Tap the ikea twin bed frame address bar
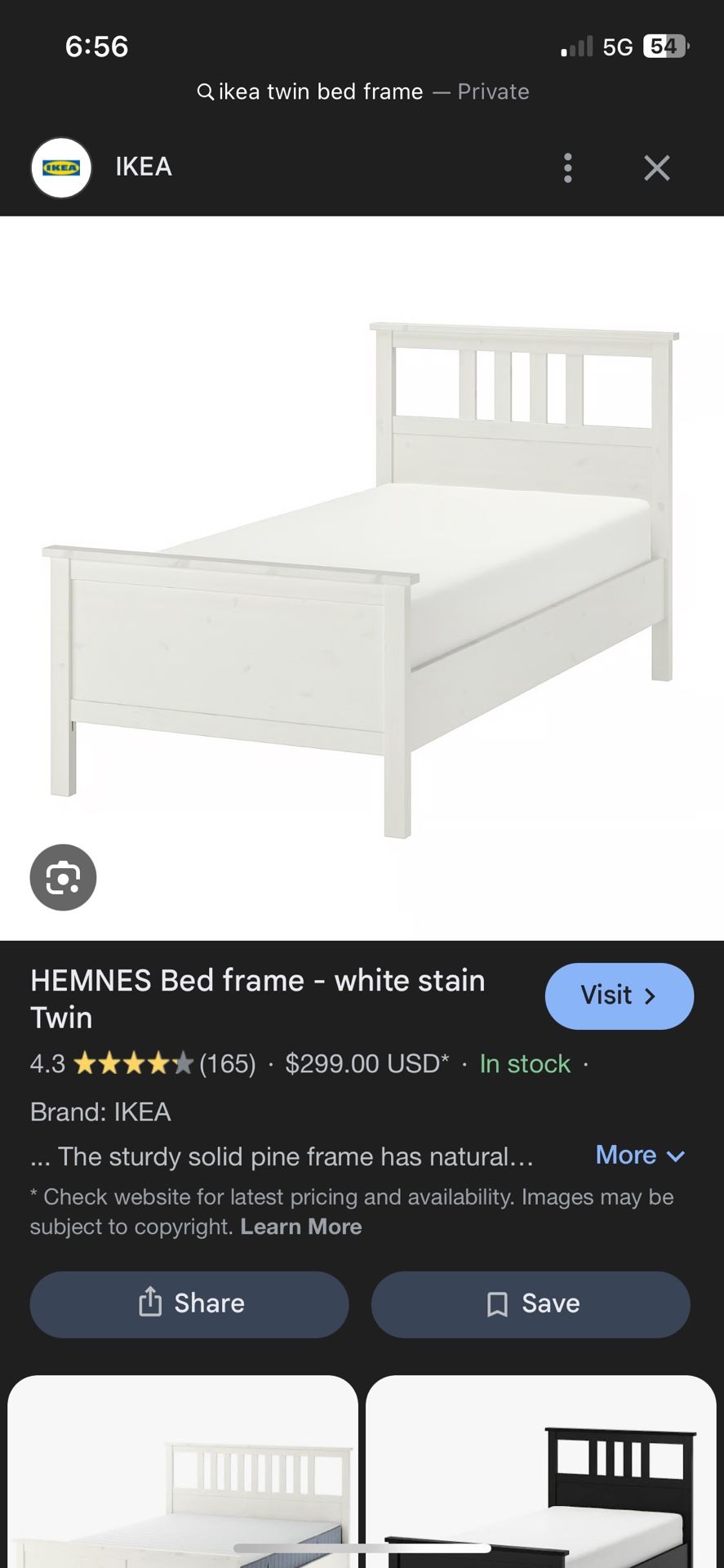The height and width of the screenshot is (1568, 724). pos(362,91)
